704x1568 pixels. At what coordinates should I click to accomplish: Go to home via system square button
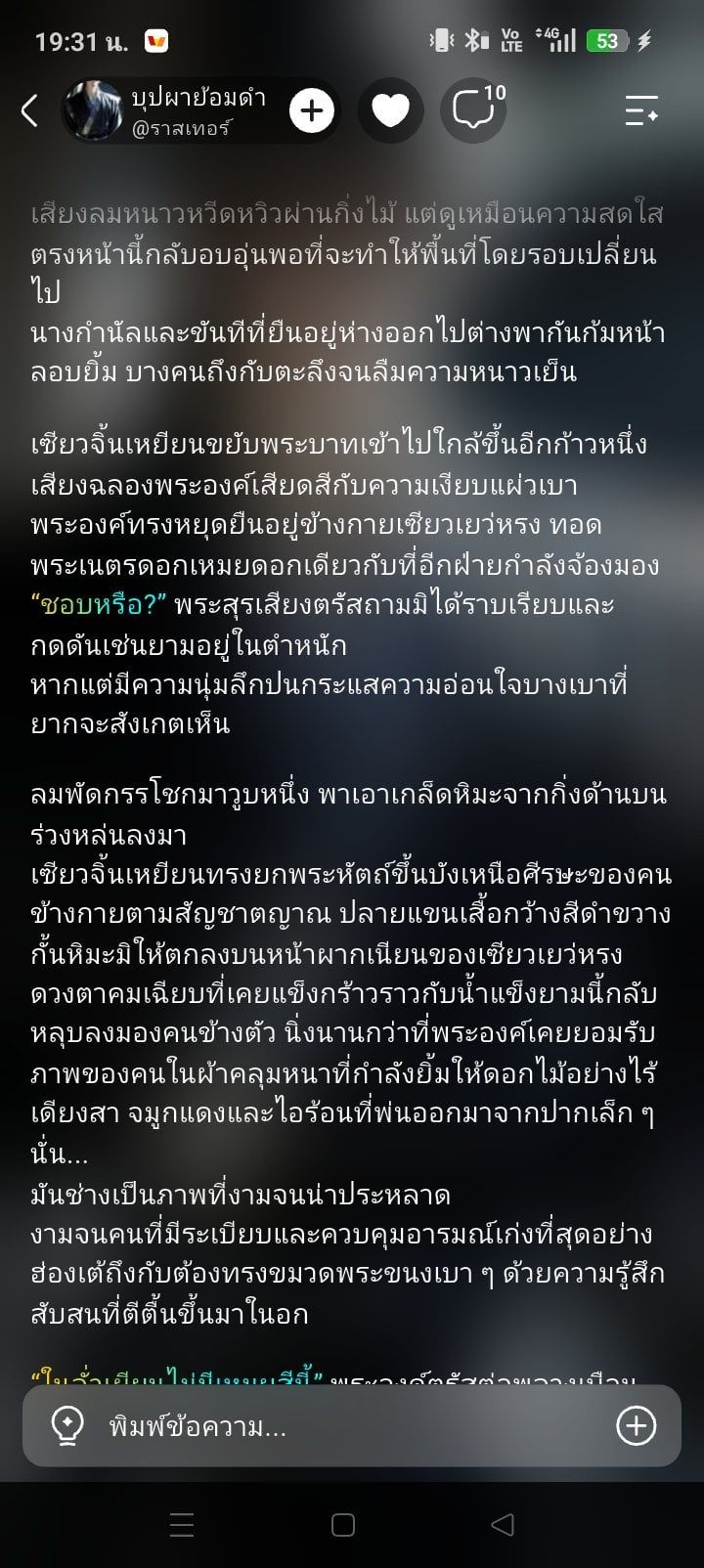tap(343, 1524)
